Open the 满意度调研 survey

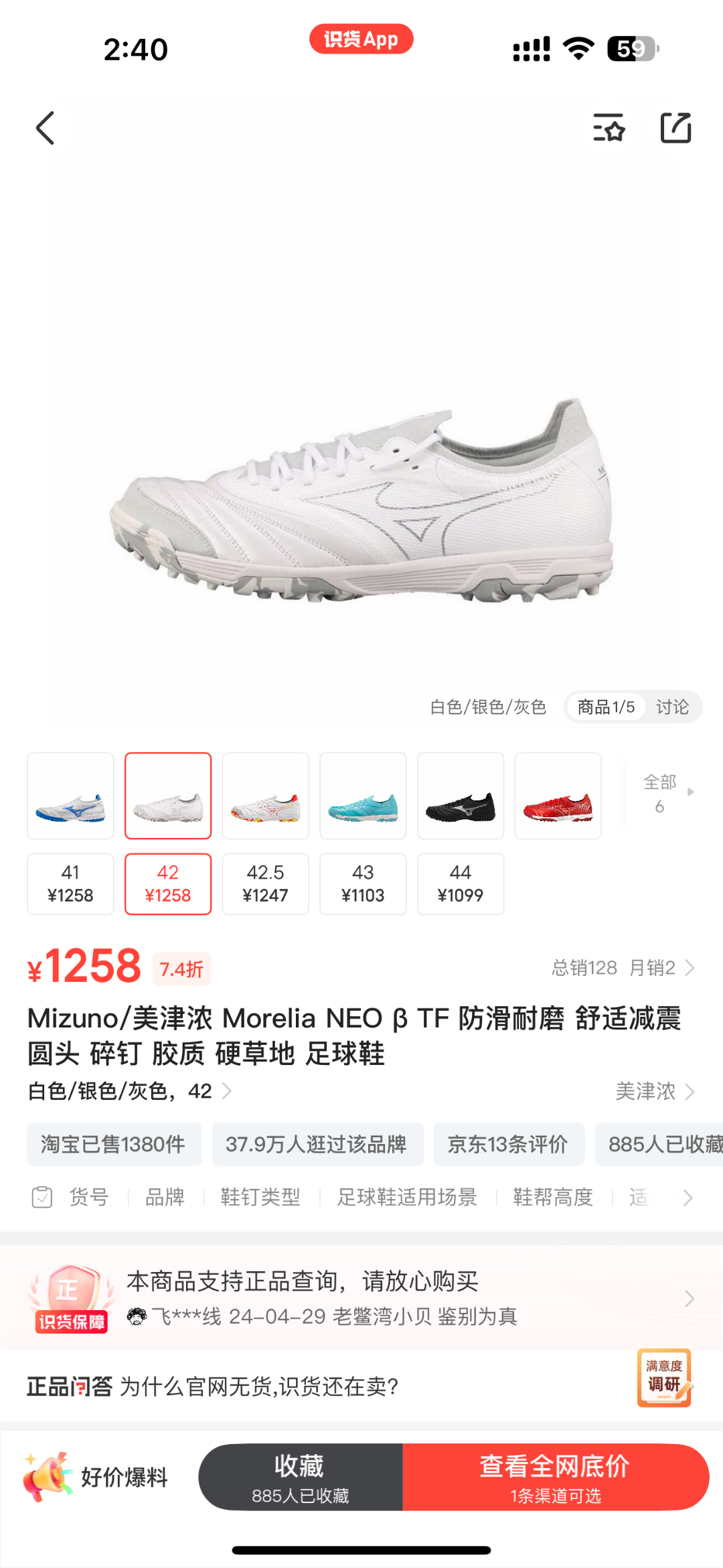coord(664,1377)
